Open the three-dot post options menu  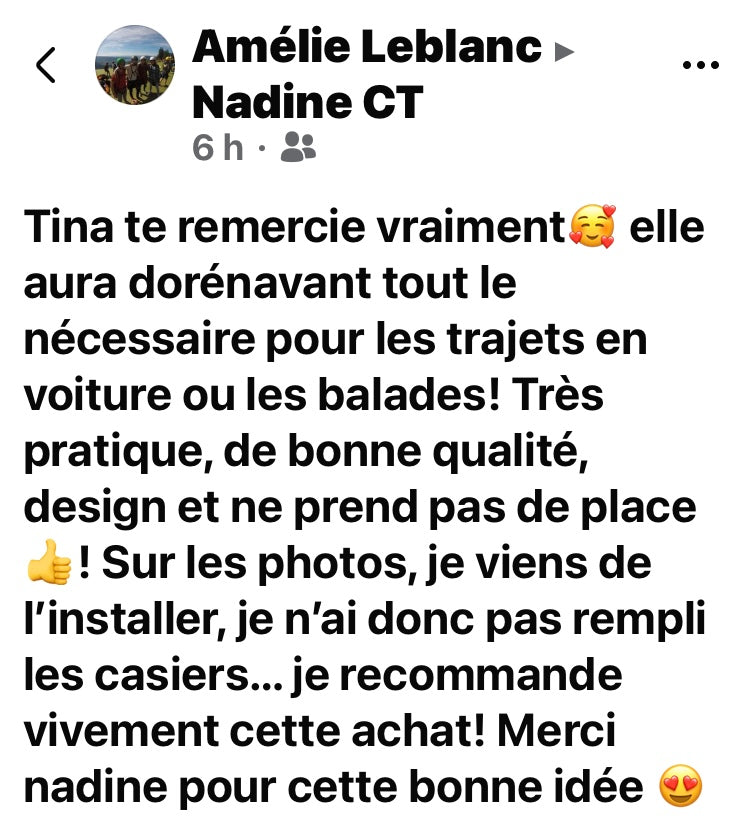(700, 64)
